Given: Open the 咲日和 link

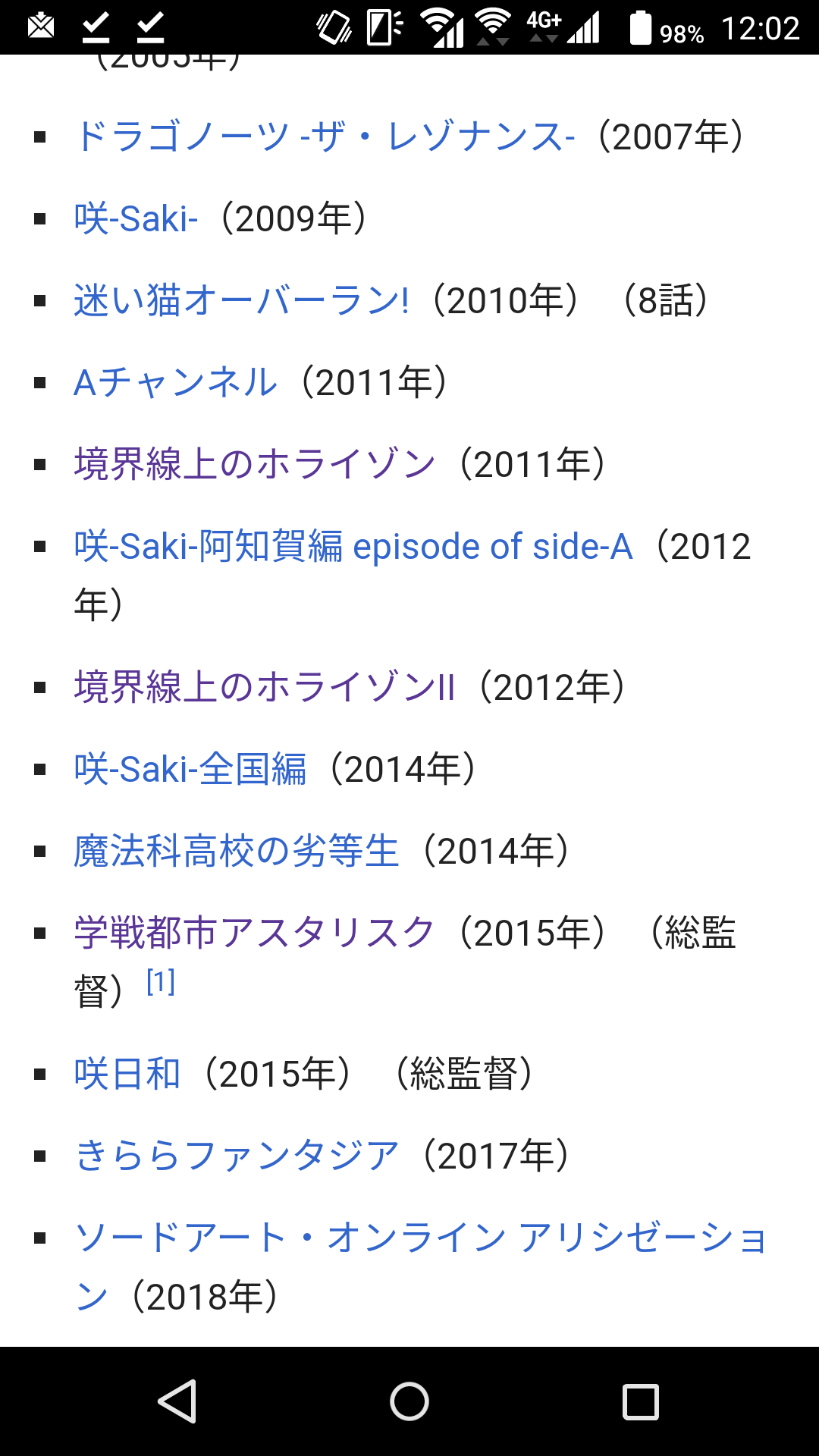Looking at the screenshot, I should tap(127, 1075).
